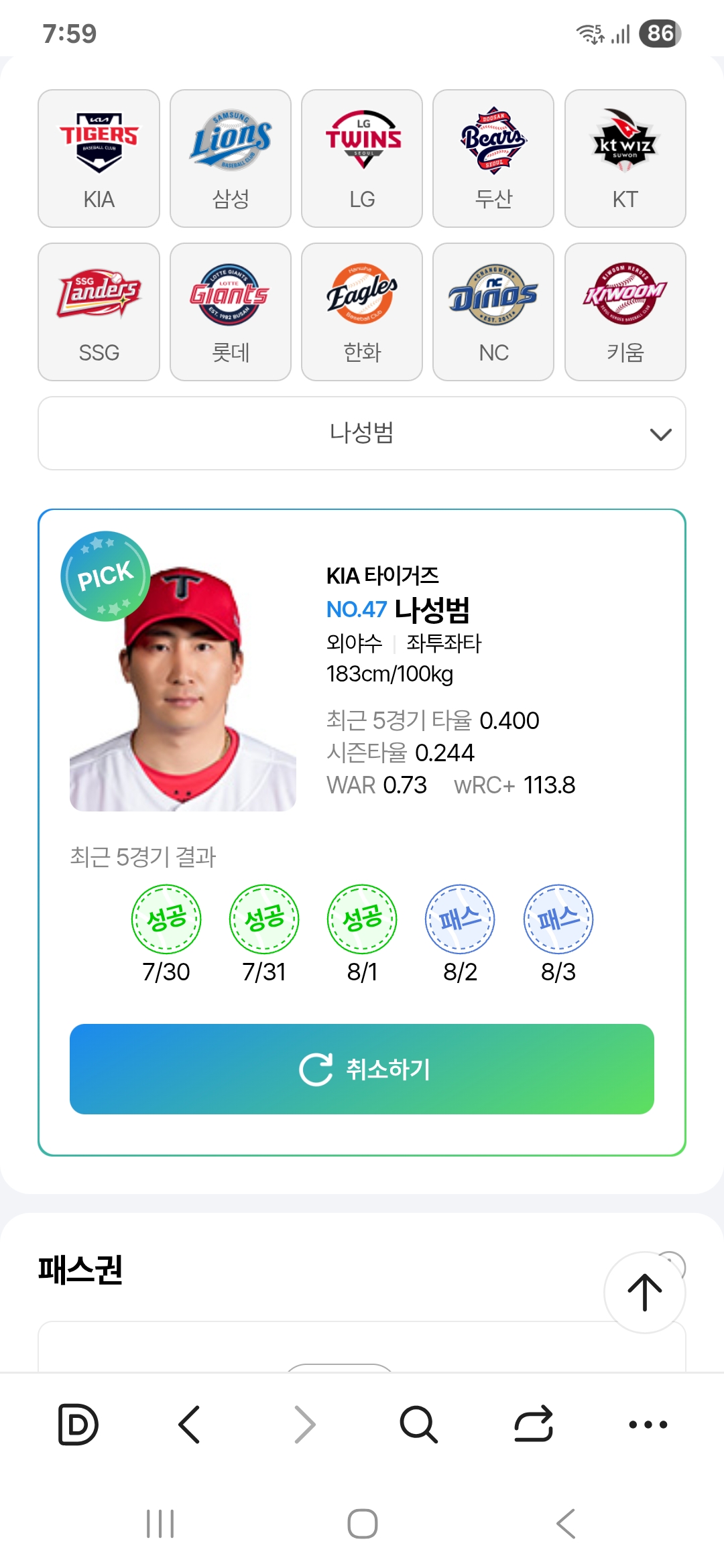Open the system recent apps button

tap(160, 1524)
